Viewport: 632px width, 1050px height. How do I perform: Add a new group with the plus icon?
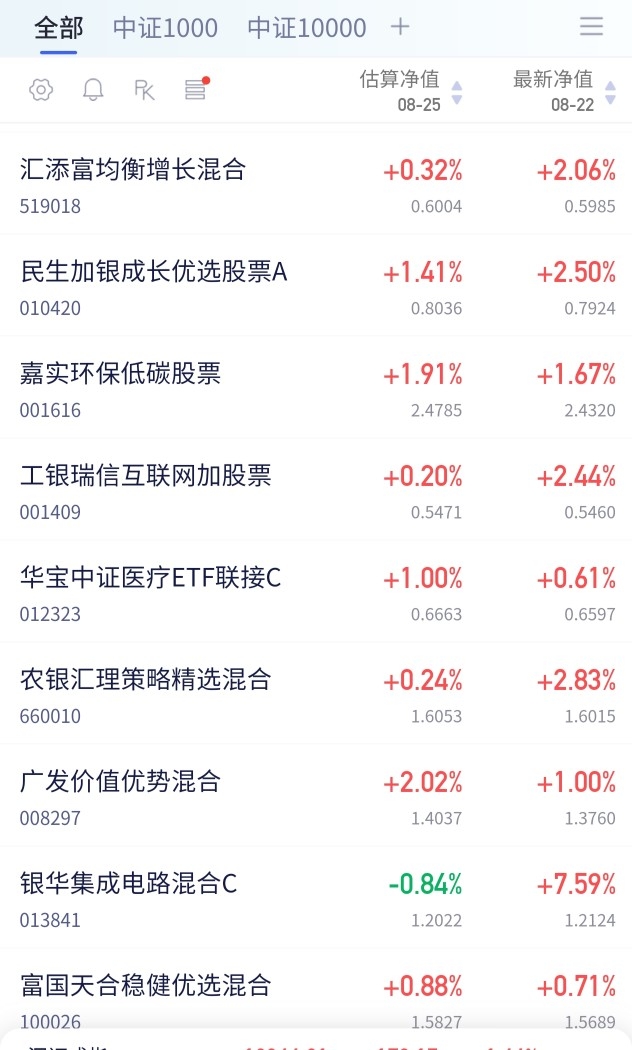pos(400,27)
